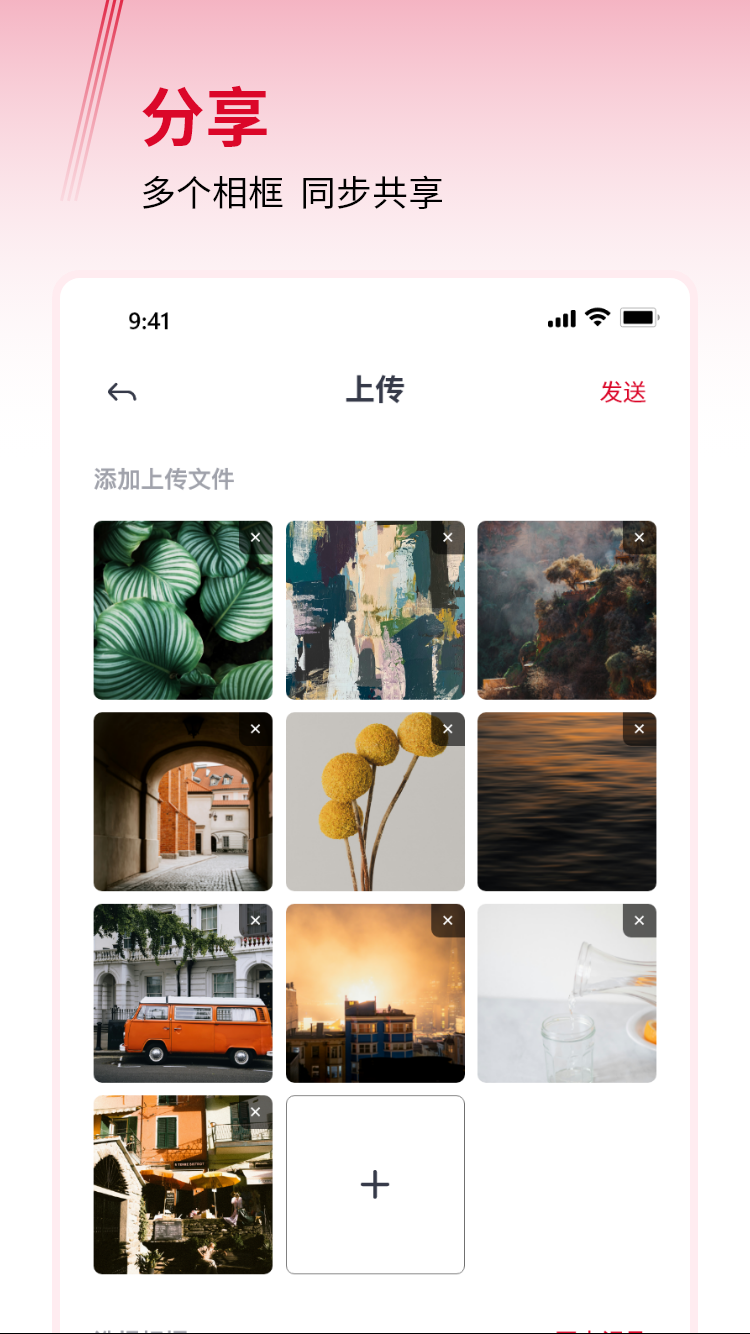Remove the water glass pouring photo
750x1334 pixels.
[639, 921]
